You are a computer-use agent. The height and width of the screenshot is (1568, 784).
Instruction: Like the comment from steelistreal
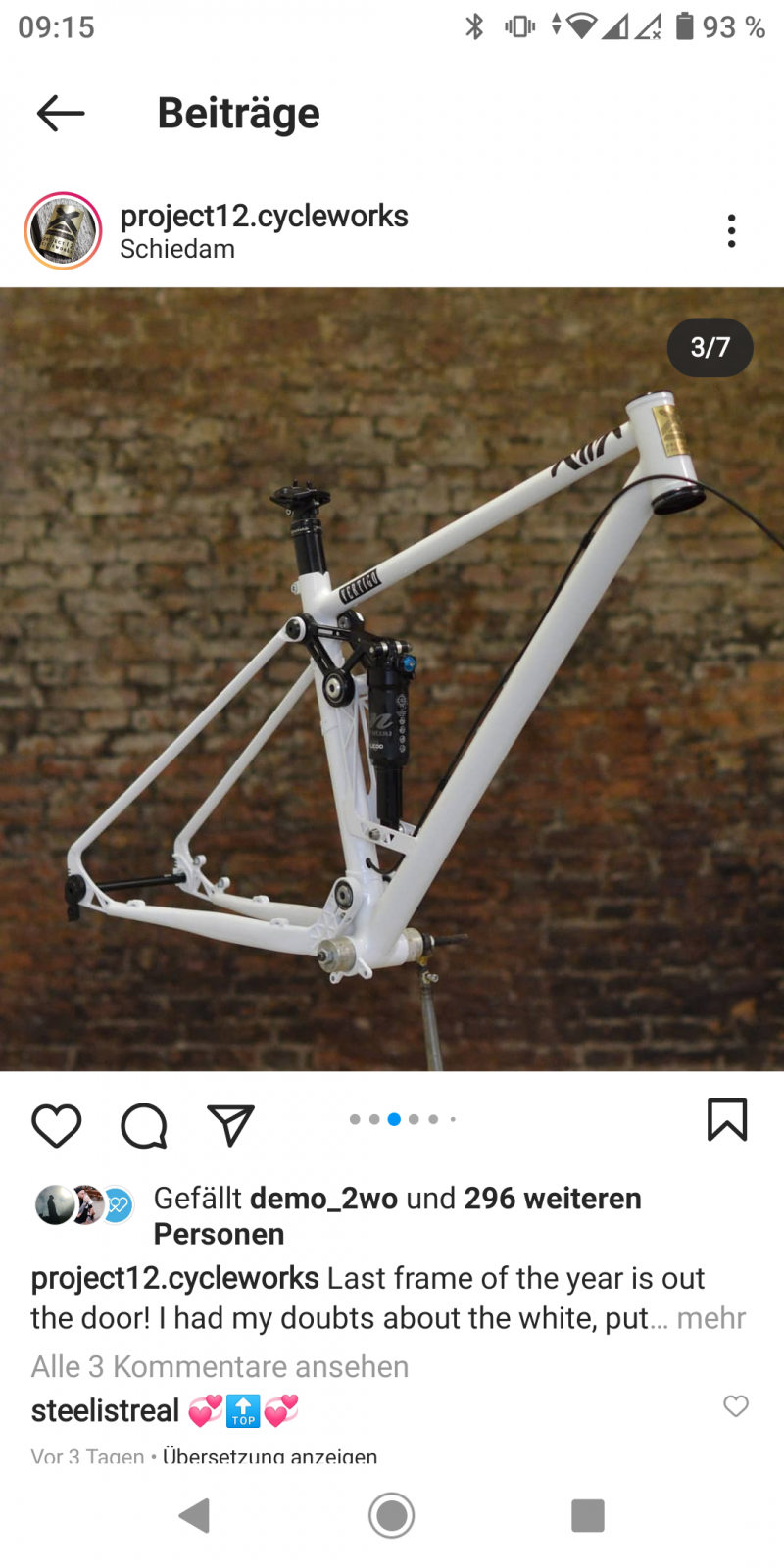click(x=736, y=1406)
